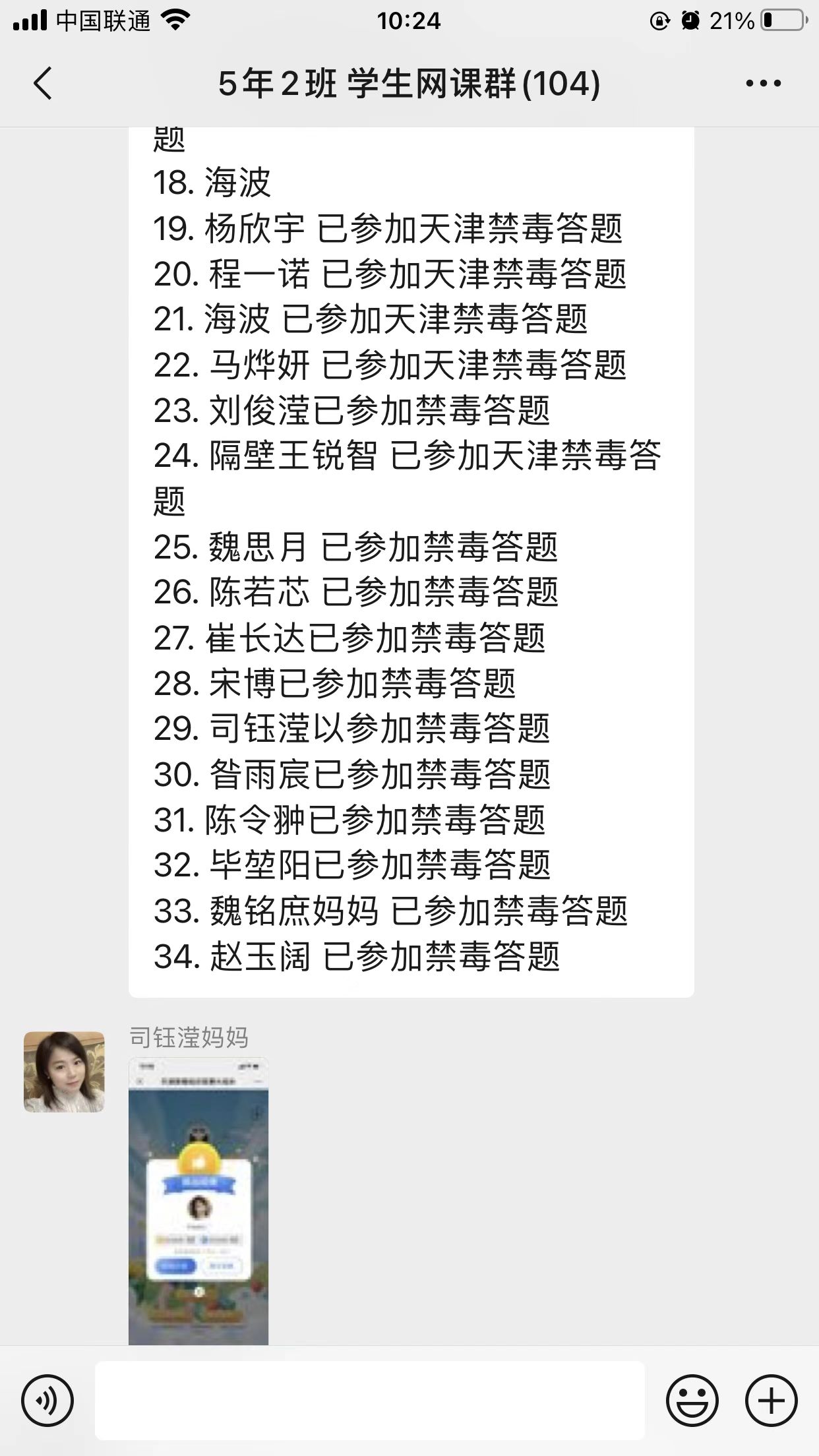Open the plus attachment menu
Screen dimensions: 819x1456
771,1400
